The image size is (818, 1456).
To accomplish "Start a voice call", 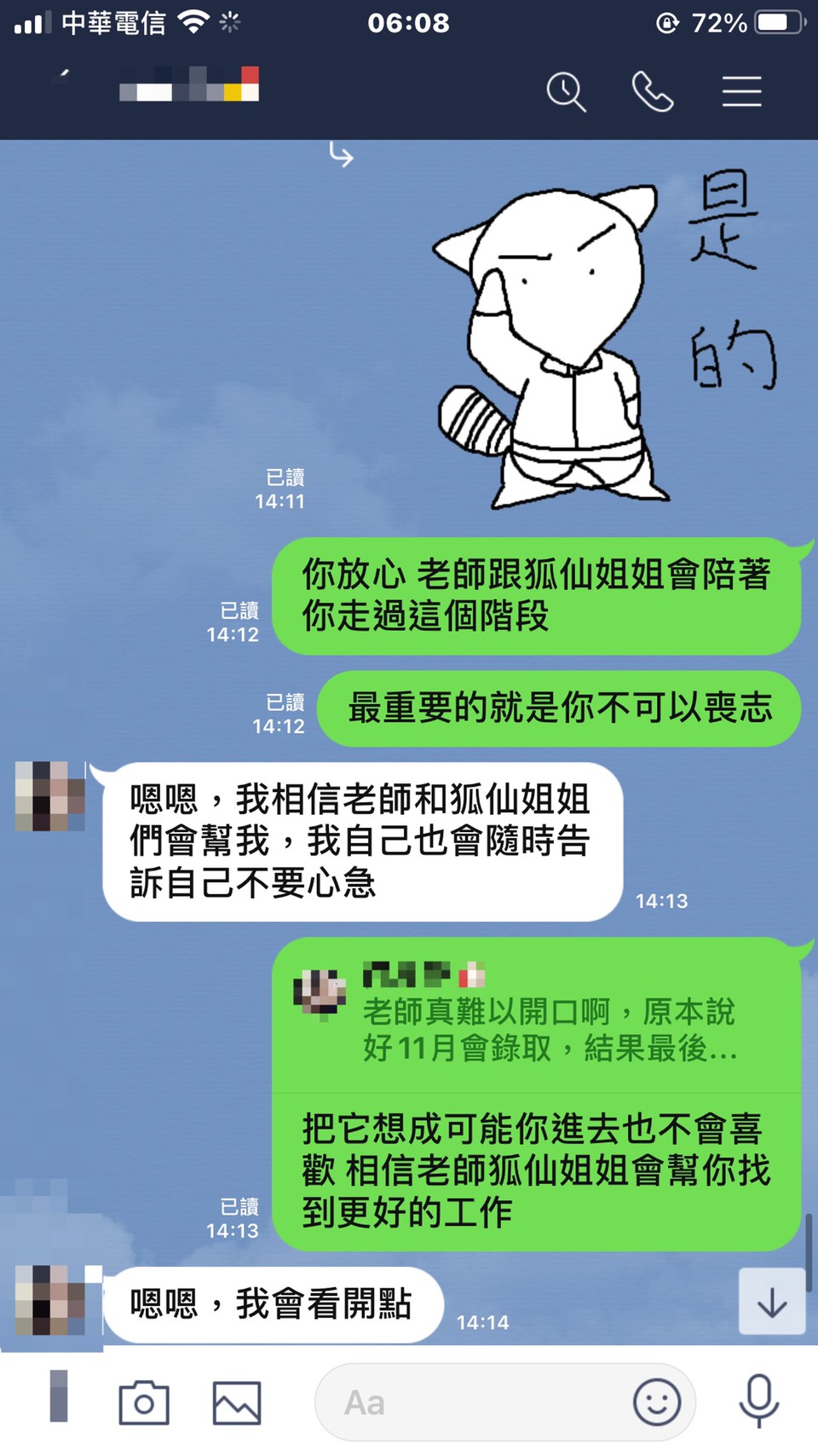I will 653,91.
